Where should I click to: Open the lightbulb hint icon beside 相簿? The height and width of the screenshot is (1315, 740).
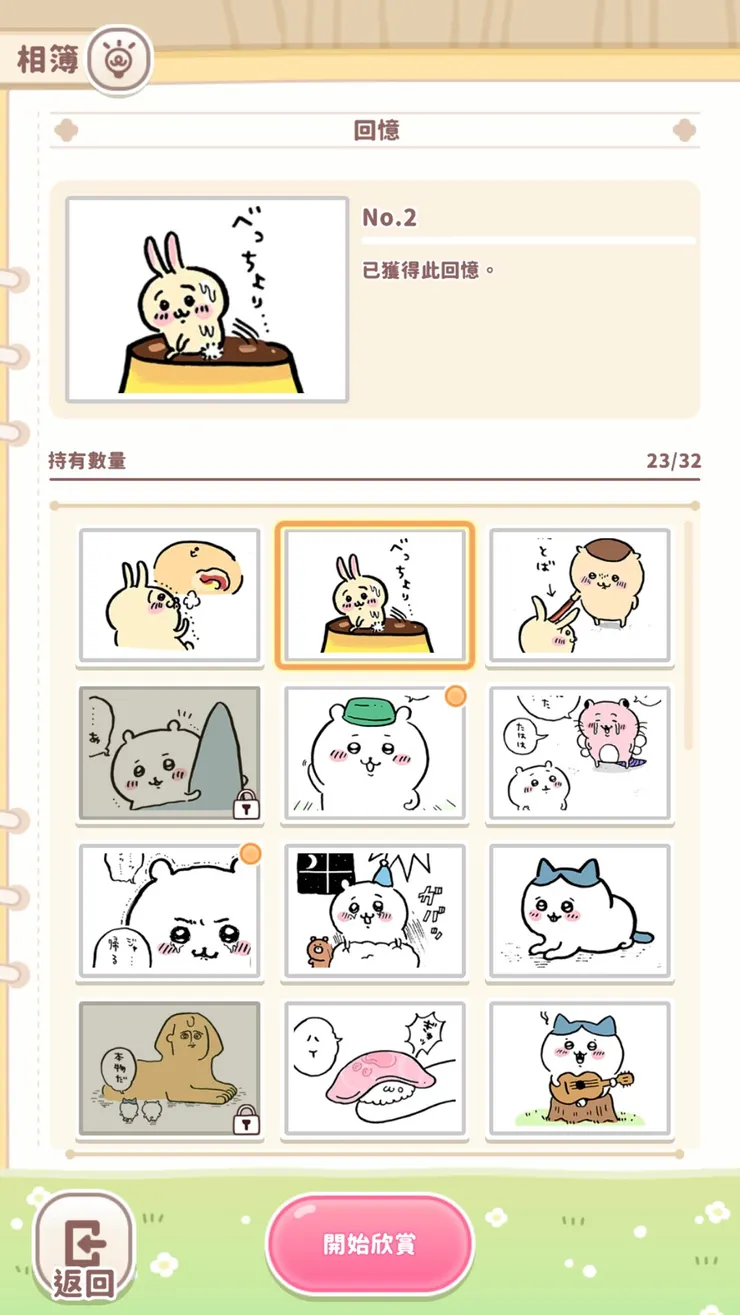tap(119, 59)
